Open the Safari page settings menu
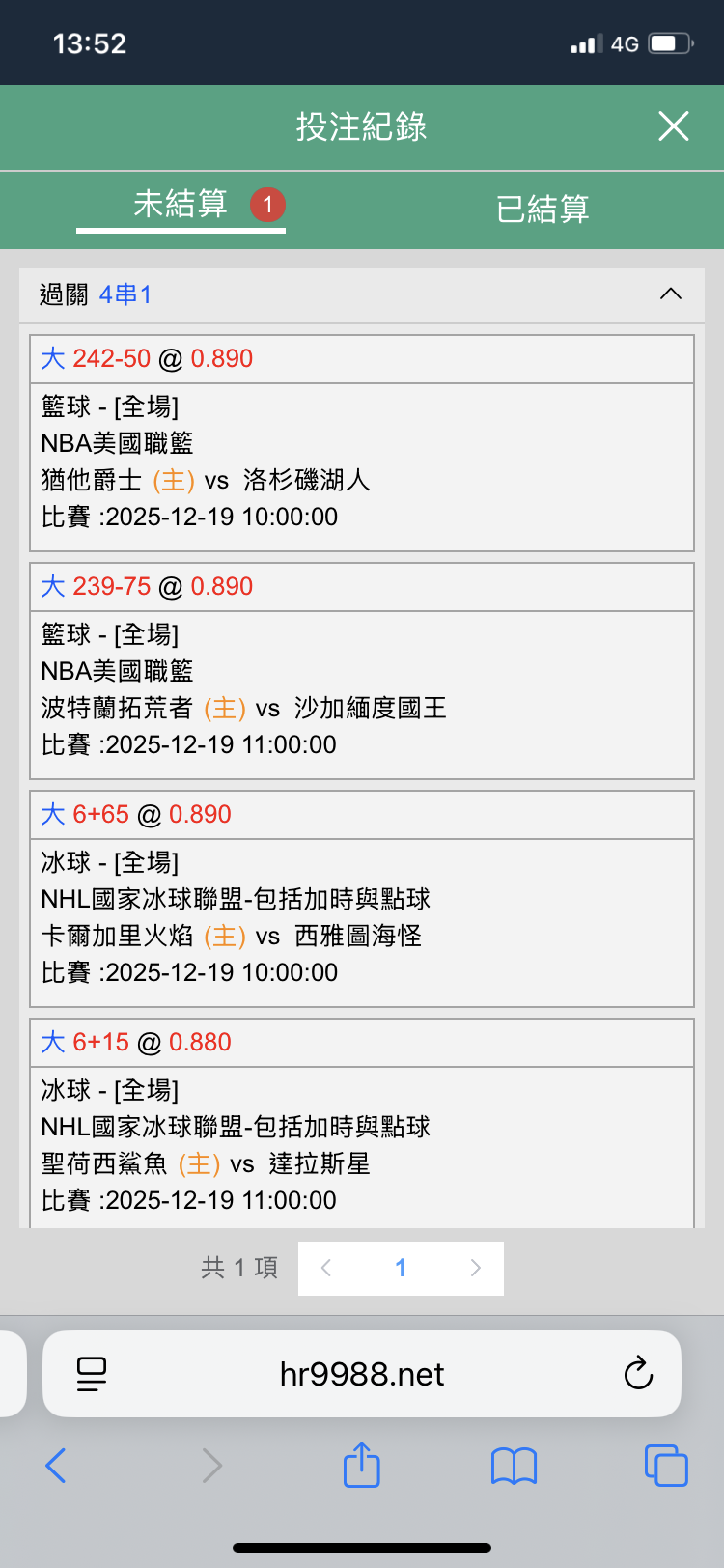The width and height of the screenshot is (724, 1568). [x=92, y=1373]
